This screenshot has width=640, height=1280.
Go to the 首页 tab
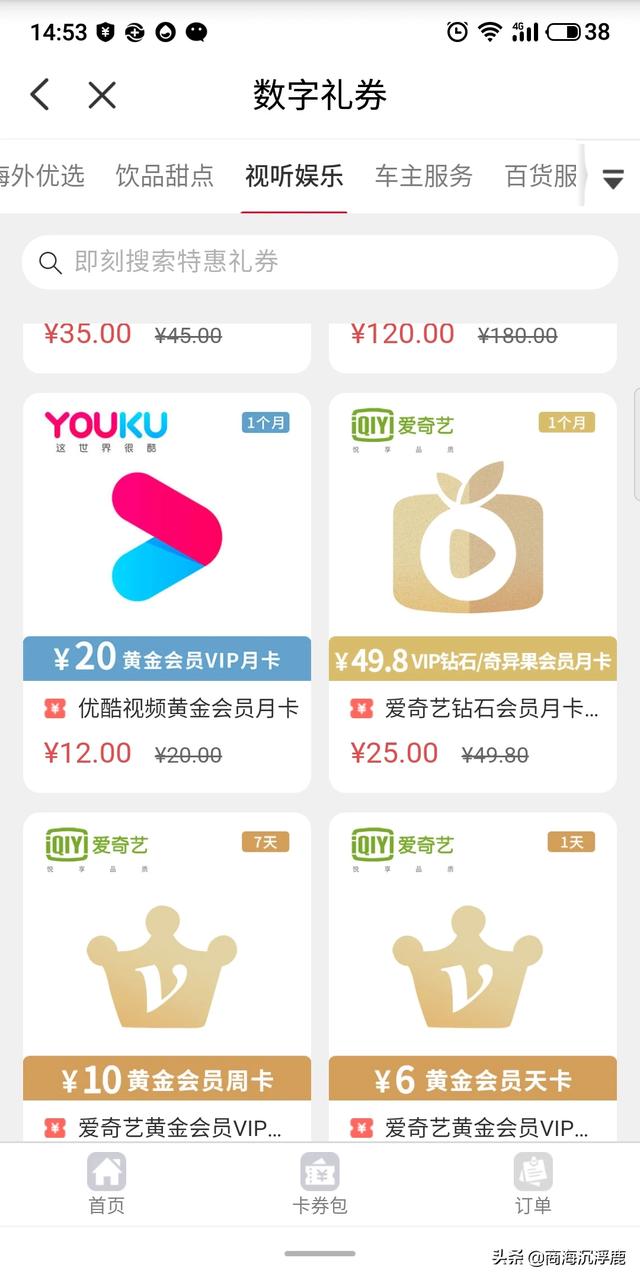(x=106, y=1184)
